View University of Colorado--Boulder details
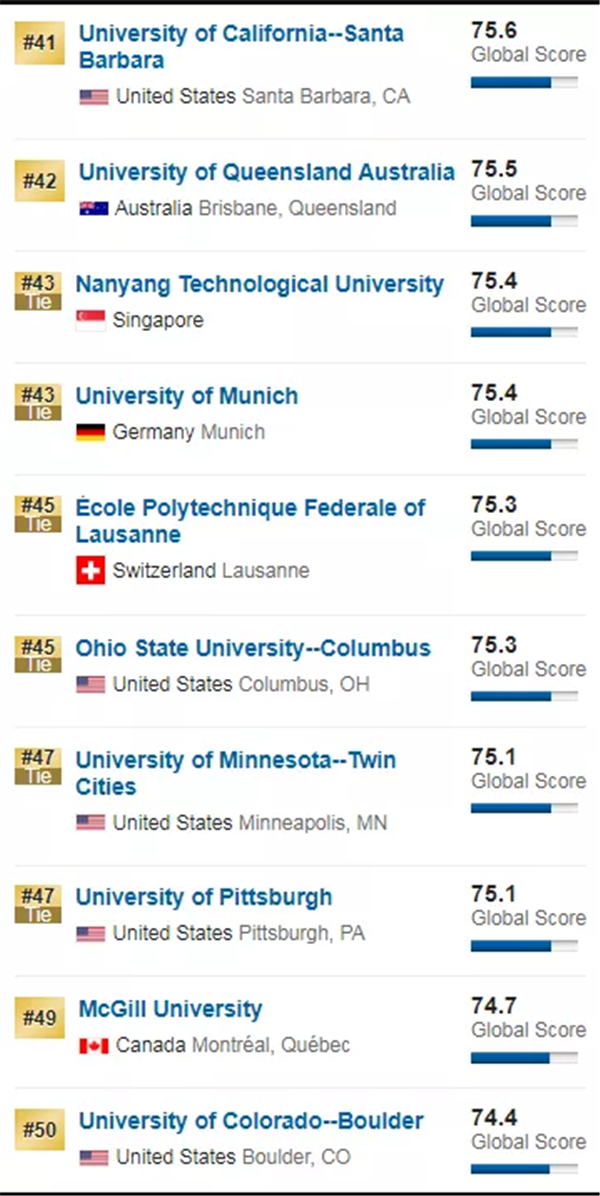600x1196 pixels. [x=251, y=1122]
